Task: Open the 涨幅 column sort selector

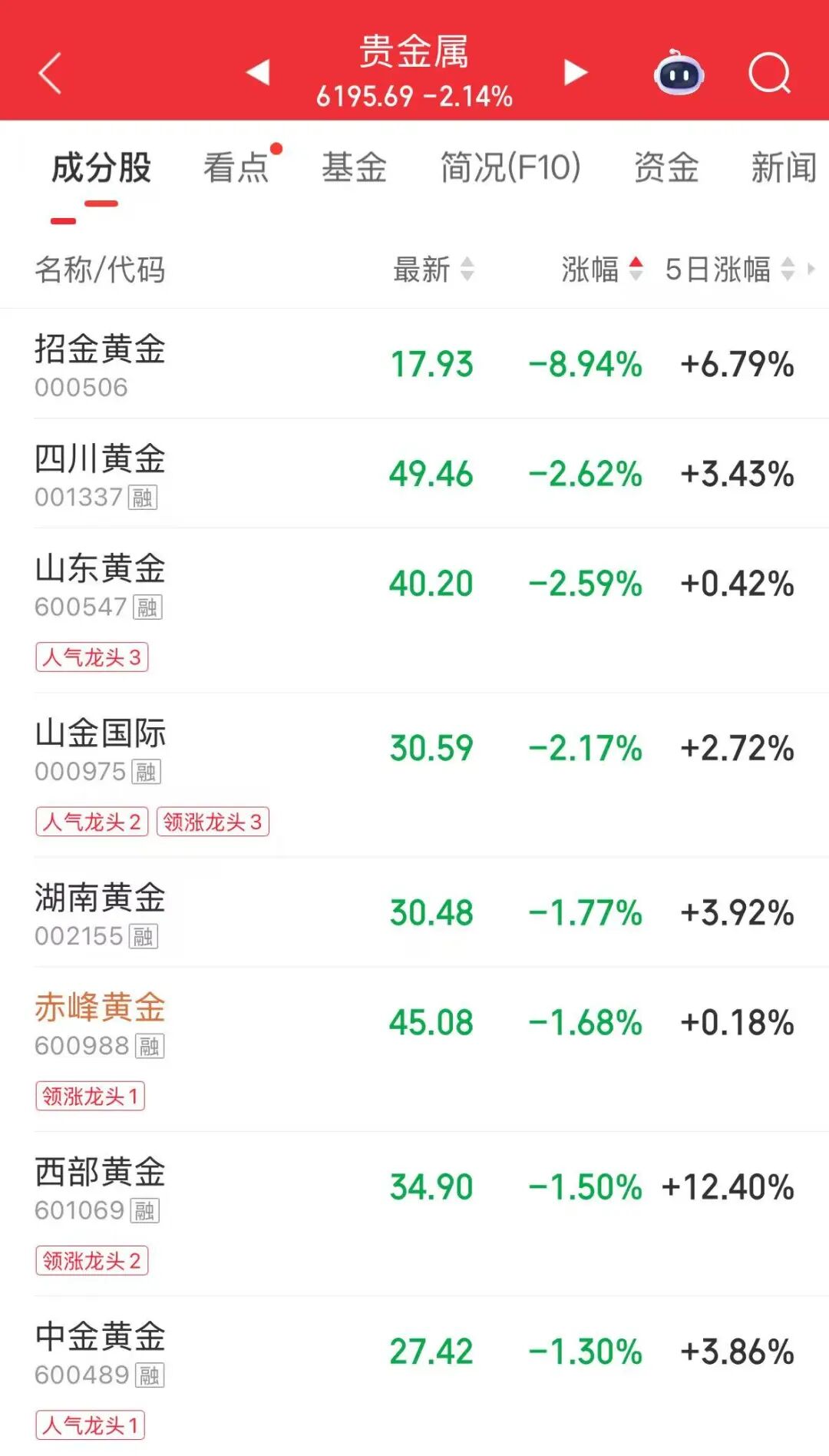Action: 636,270
